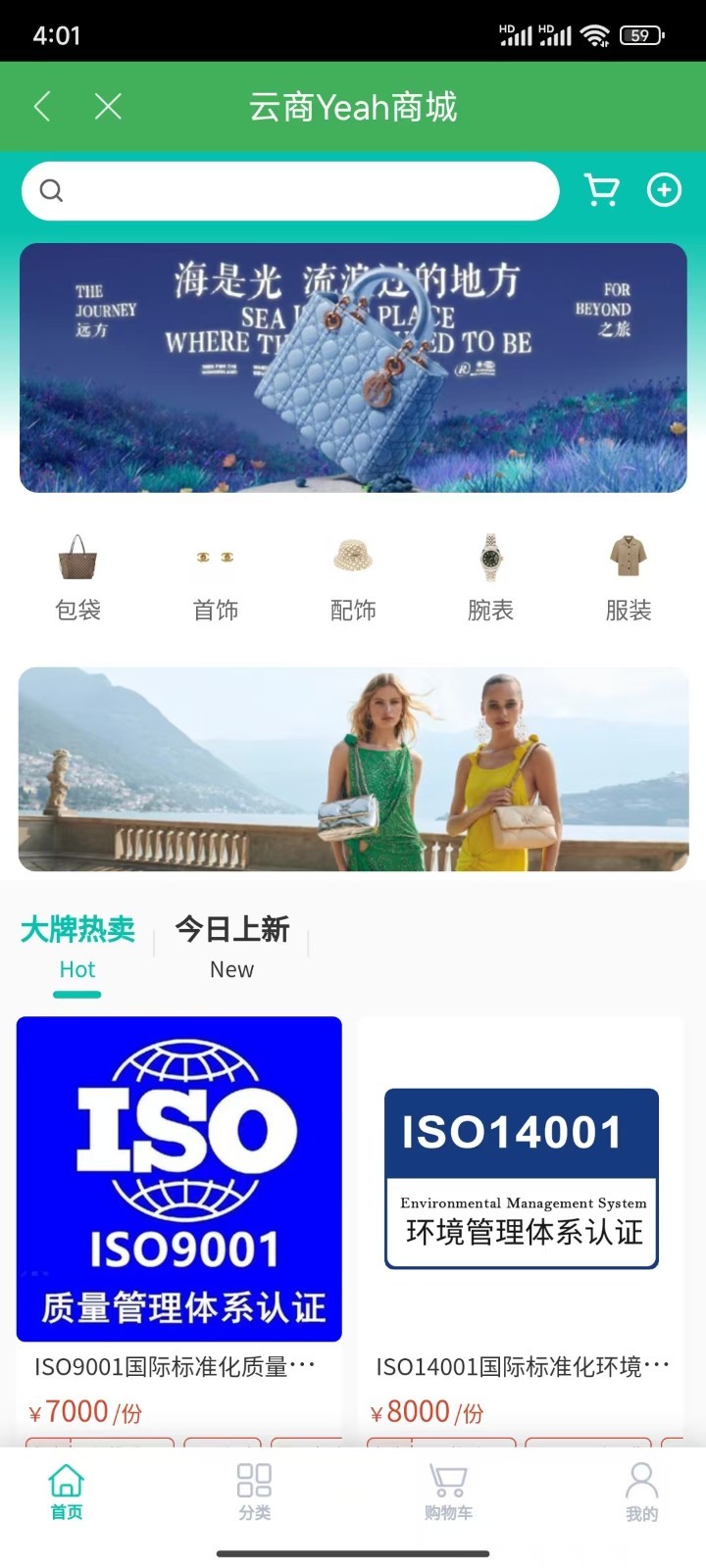Viewport: 706px width, 1568px height.
Task: Open the 配饰 category
Action: (353, 578)
